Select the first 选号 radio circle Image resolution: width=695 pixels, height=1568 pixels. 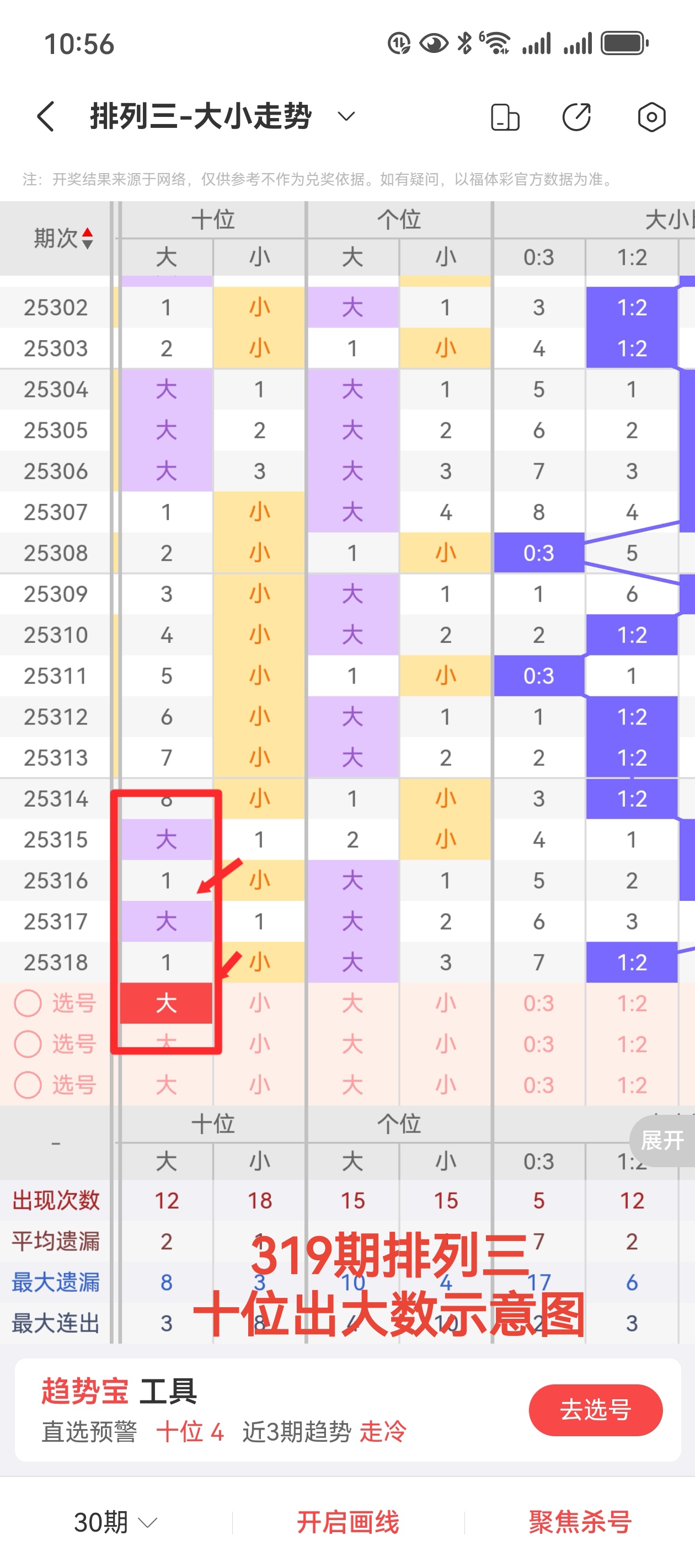coord(28,1003)
